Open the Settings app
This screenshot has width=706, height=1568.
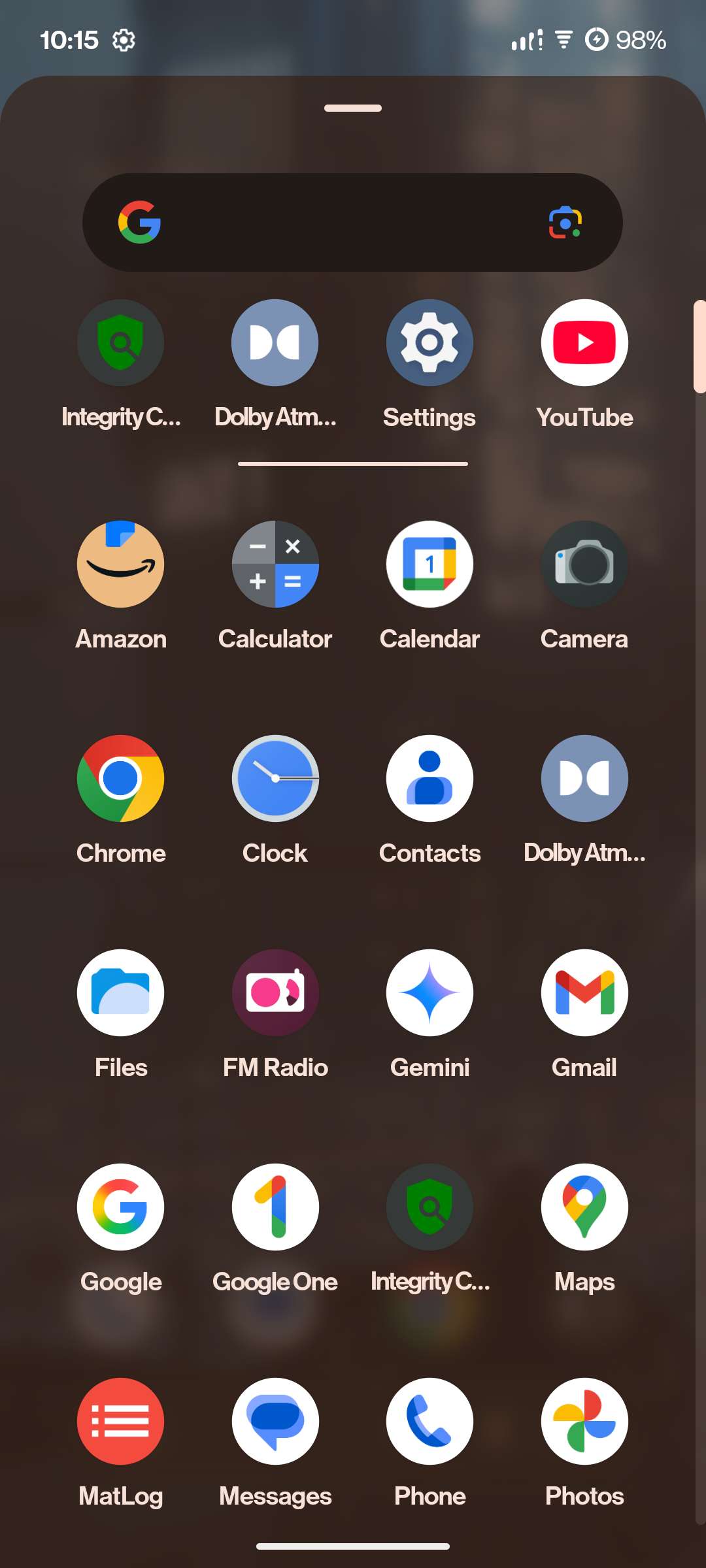click(x=429, y=343)
